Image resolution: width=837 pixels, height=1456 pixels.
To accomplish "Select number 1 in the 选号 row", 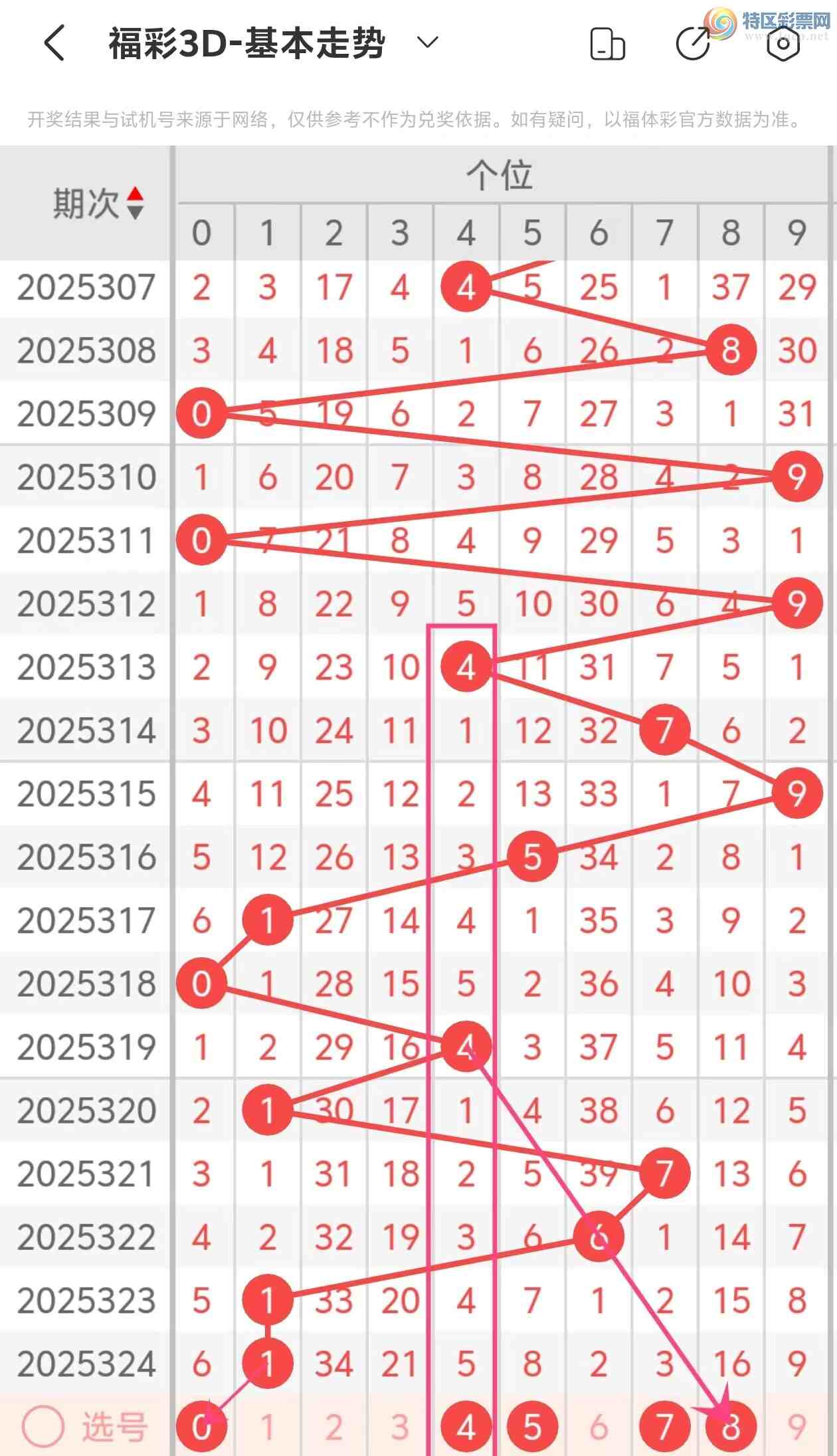I will pyautogui.click(x=268, y=1427).
